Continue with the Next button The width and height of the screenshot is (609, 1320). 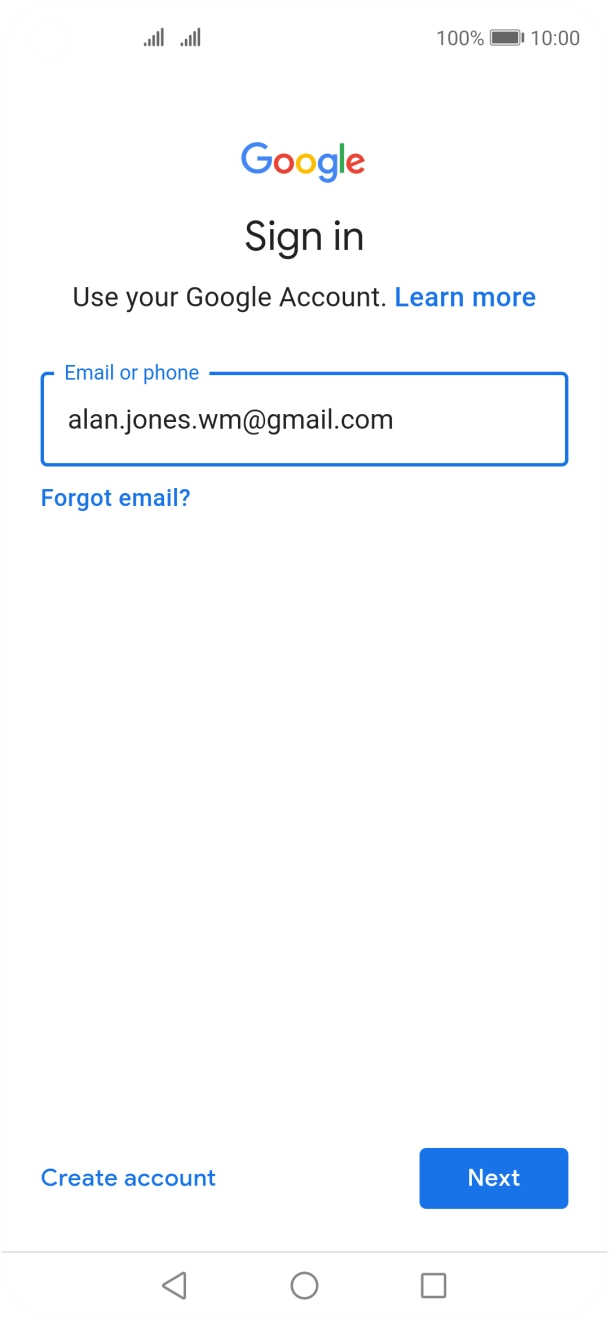point(493,1178)
